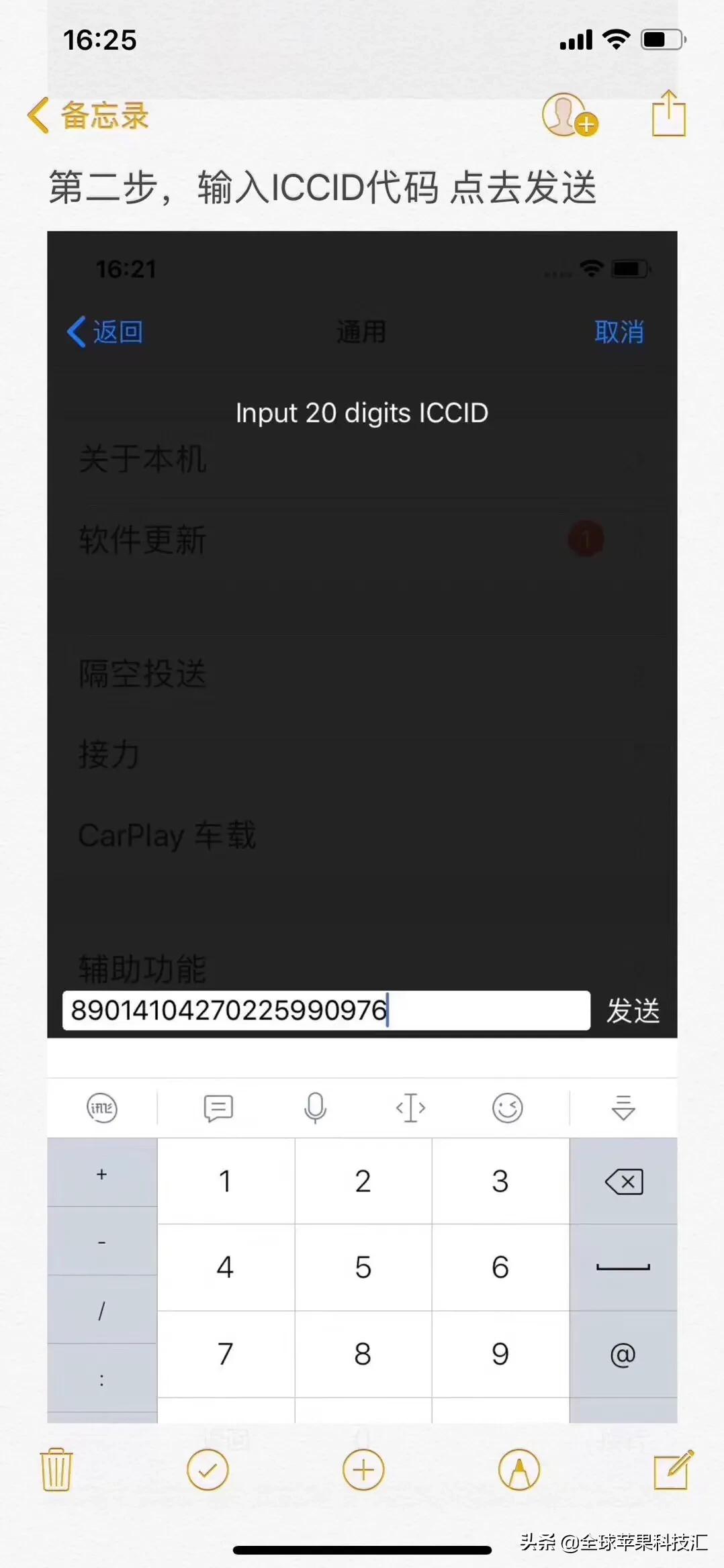Share the note via the share icon

pyautogui.click(x=667, y=114)
